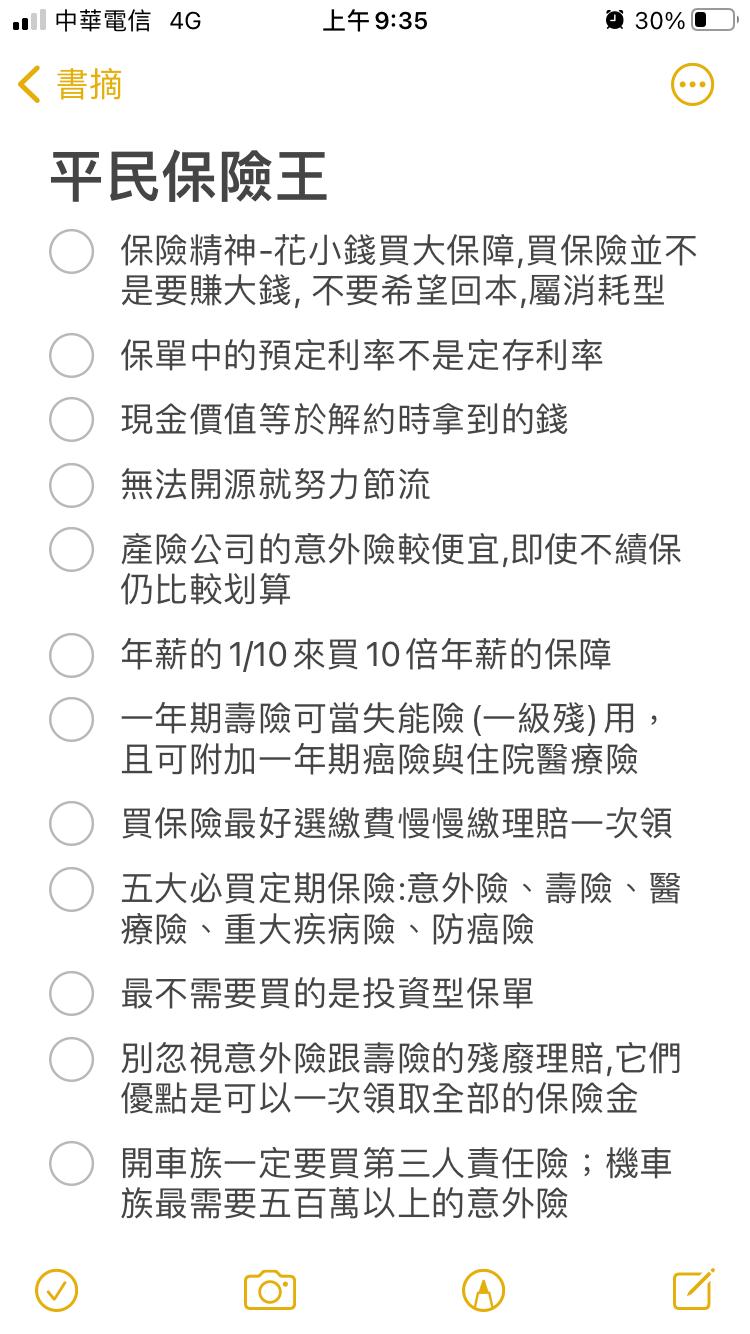The image size is (750, 1334).
Task: Check off 最不需要買的是投資型保單
Action: [x=72, y=993]
